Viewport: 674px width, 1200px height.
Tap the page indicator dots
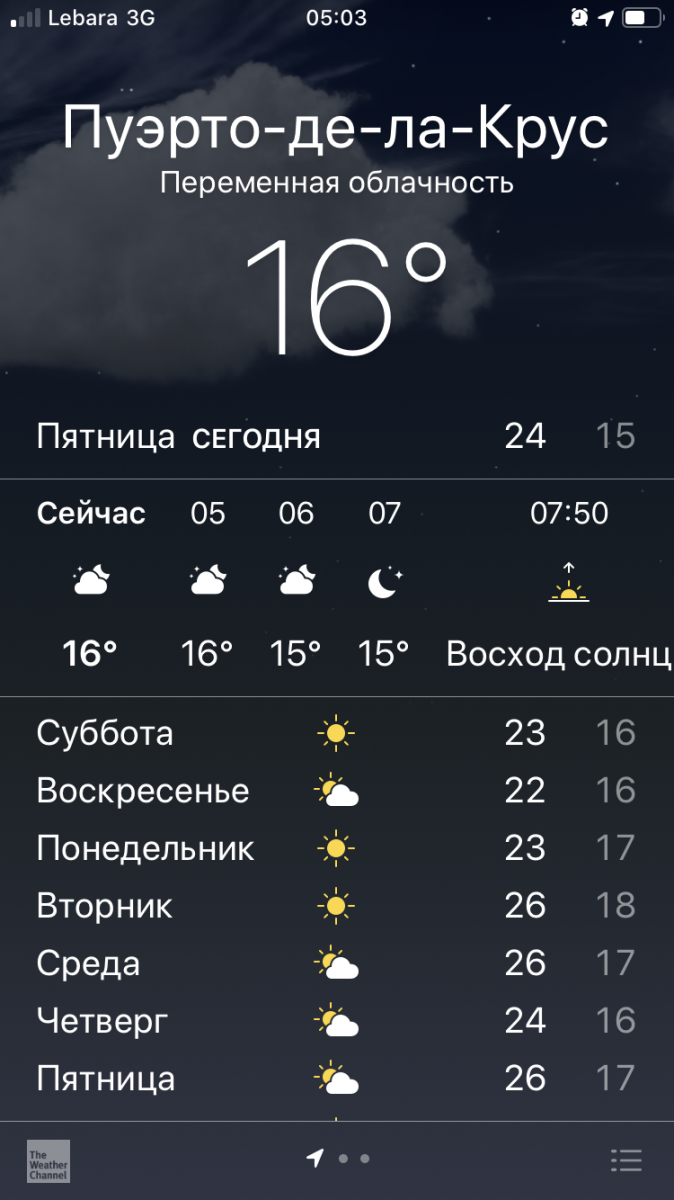tap(340, 1159)
